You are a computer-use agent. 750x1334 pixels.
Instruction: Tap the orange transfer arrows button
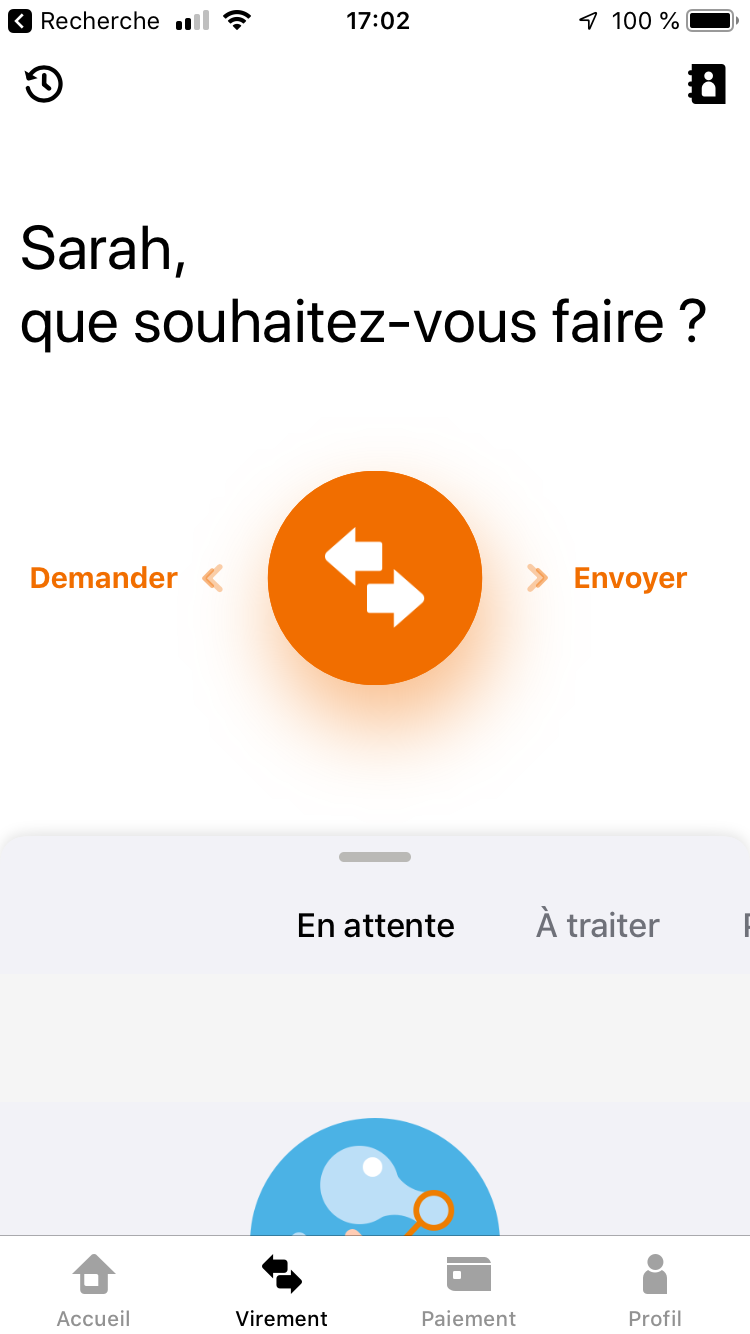(375, 578)
